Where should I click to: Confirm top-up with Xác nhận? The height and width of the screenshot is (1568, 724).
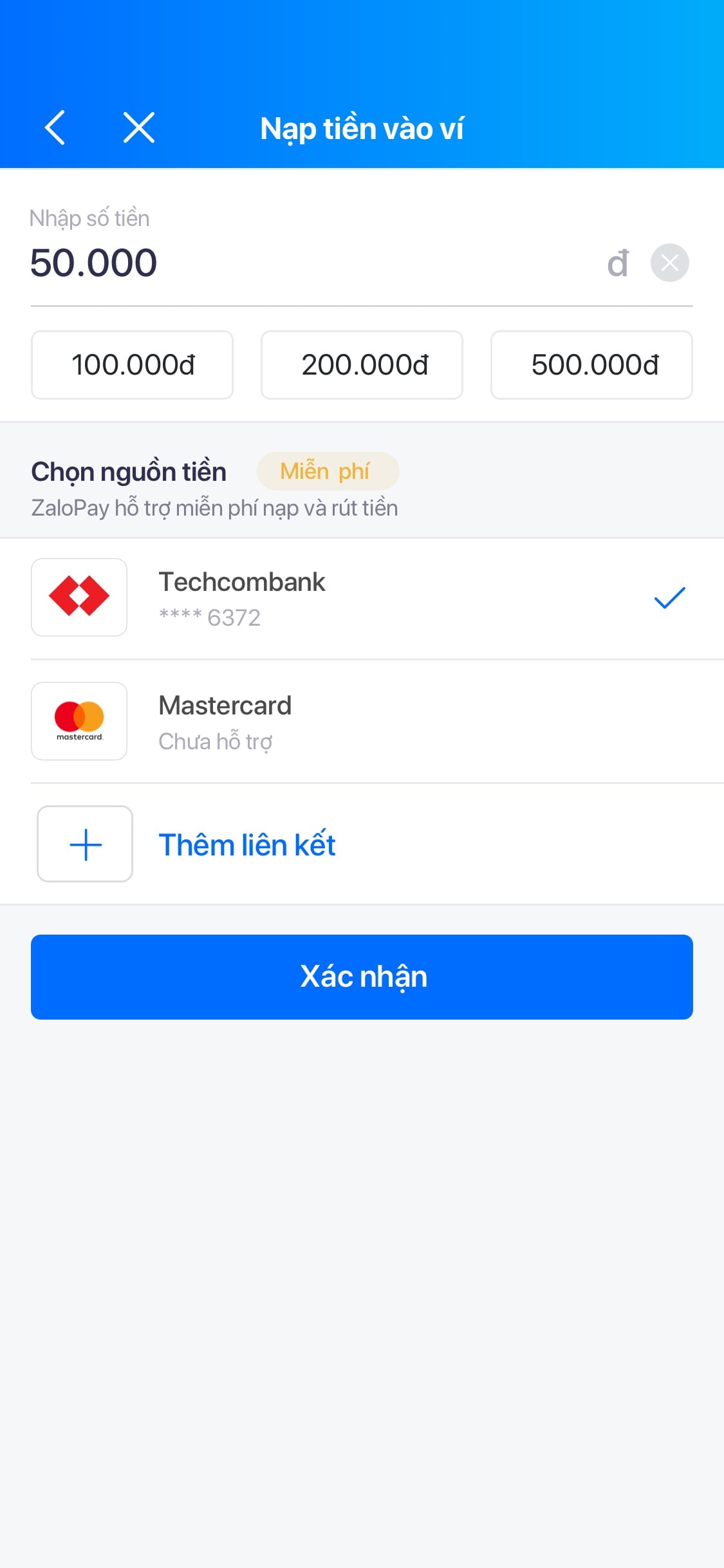(x=362, y=976)
